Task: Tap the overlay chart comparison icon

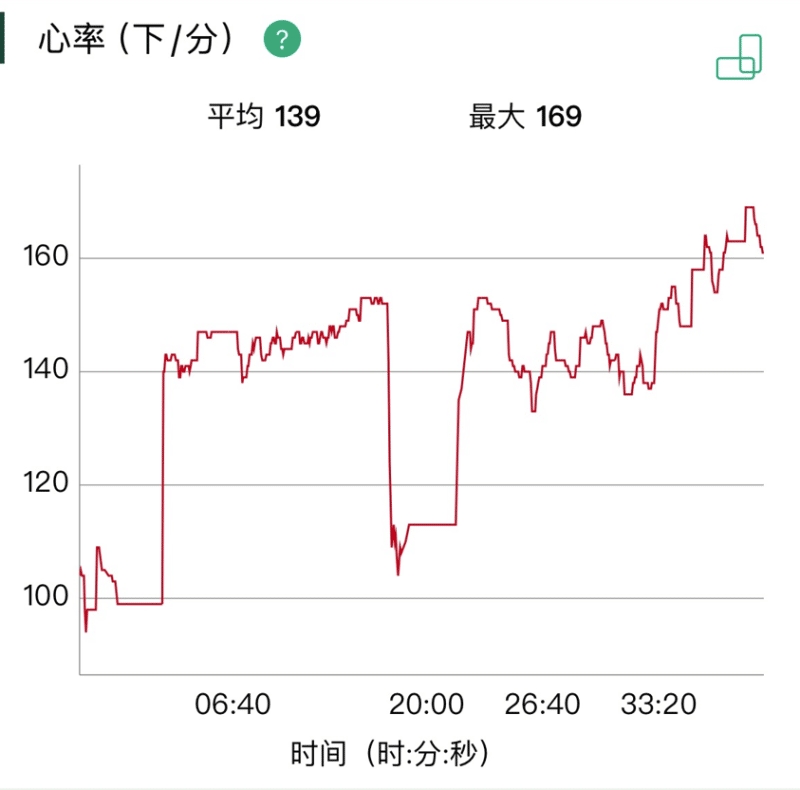Action: (x=739, y=57)
